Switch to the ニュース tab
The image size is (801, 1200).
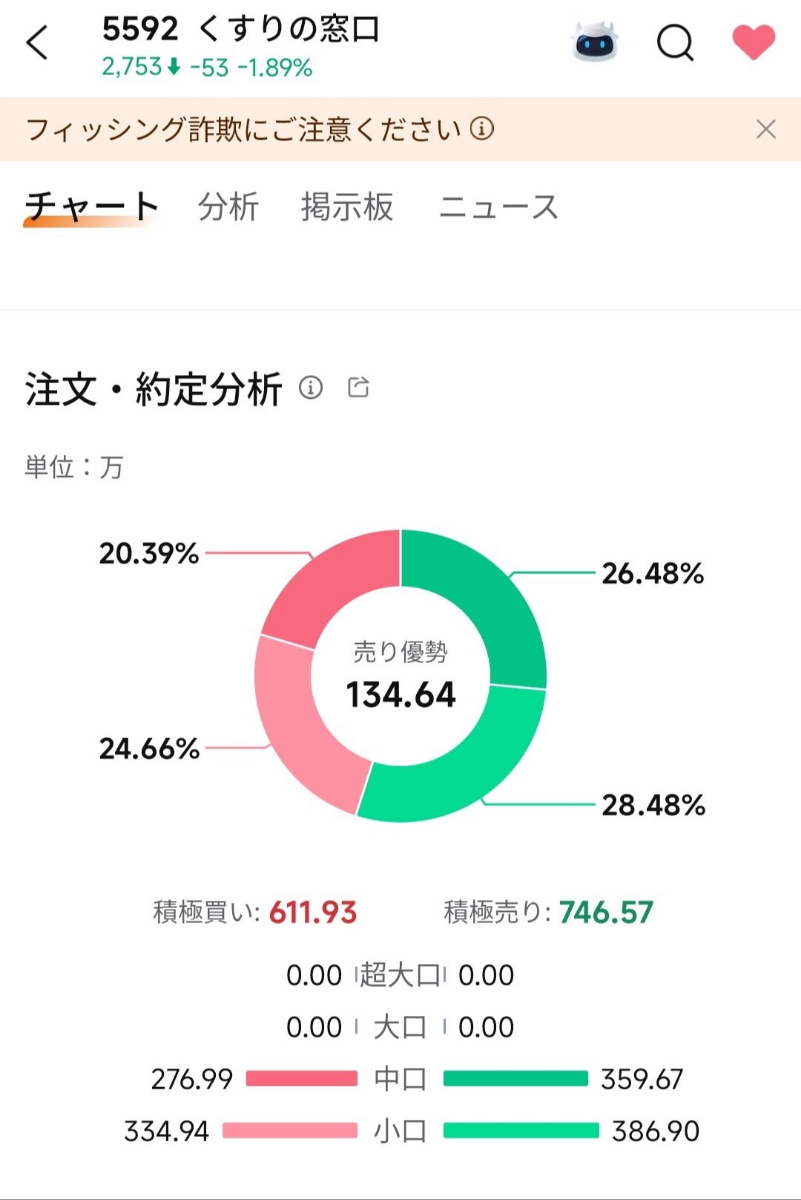click(498, 207)
